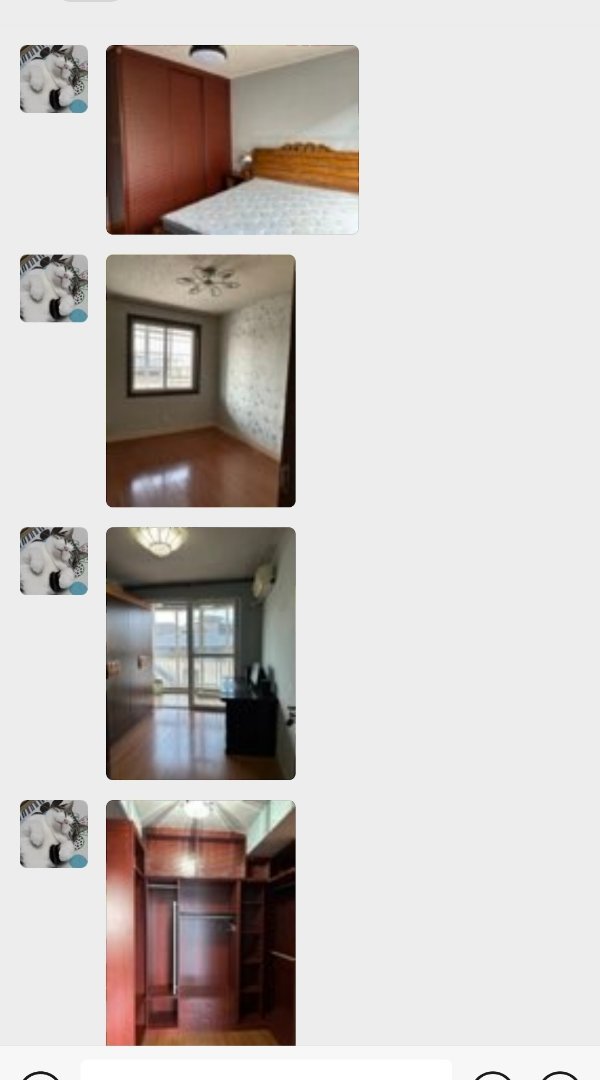Focus the message input box
This screenshot has height=1080, width=600.
click(266, 1069)
